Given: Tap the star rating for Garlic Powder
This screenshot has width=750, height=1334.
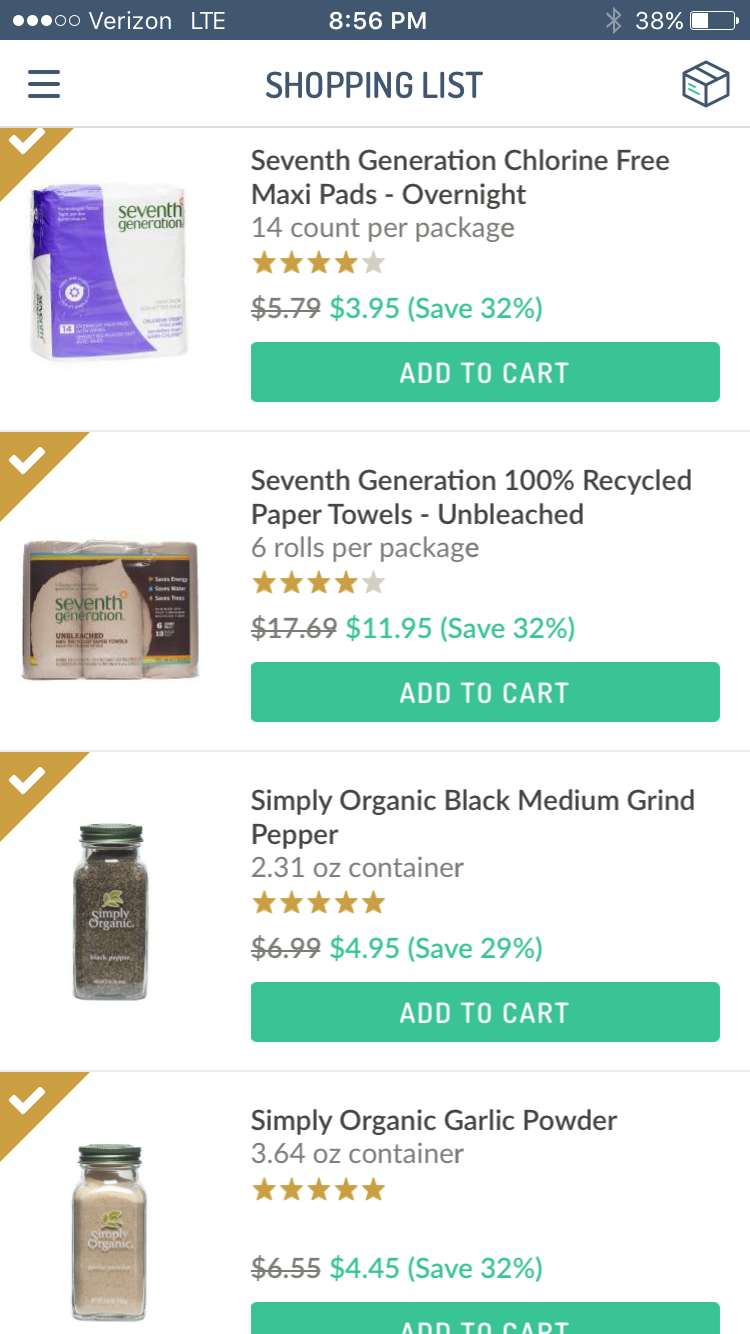Looking at the screenshot, I should click(318, 1189).
